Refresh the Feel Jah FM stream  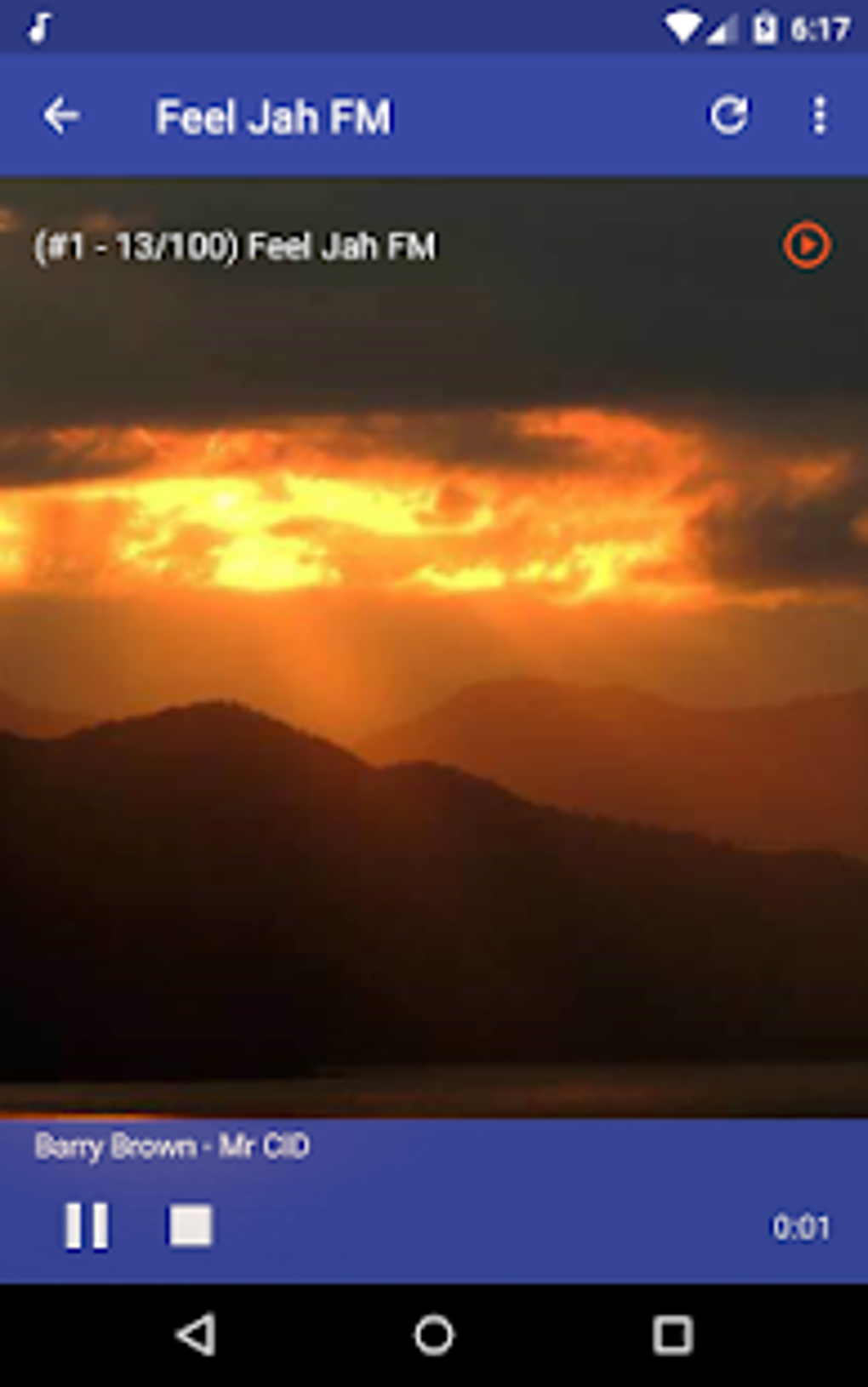click(728, 116)
